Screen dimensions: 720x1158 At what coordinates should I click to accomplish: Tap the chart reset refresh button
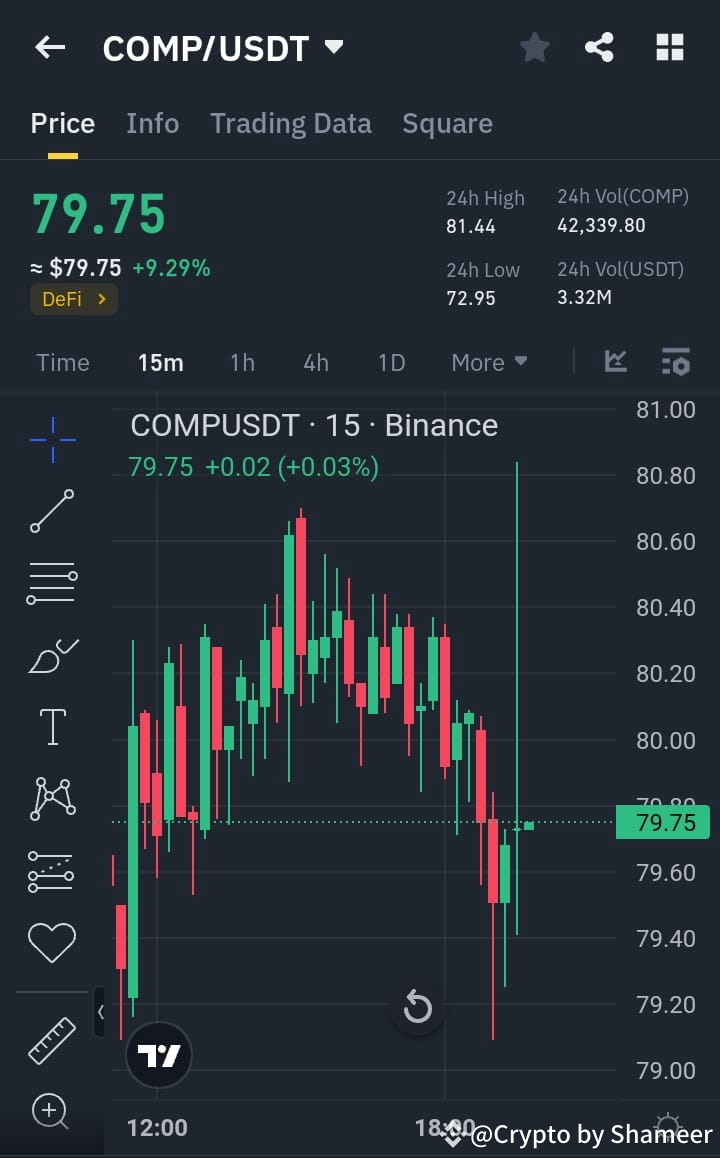coord(418,1008)
